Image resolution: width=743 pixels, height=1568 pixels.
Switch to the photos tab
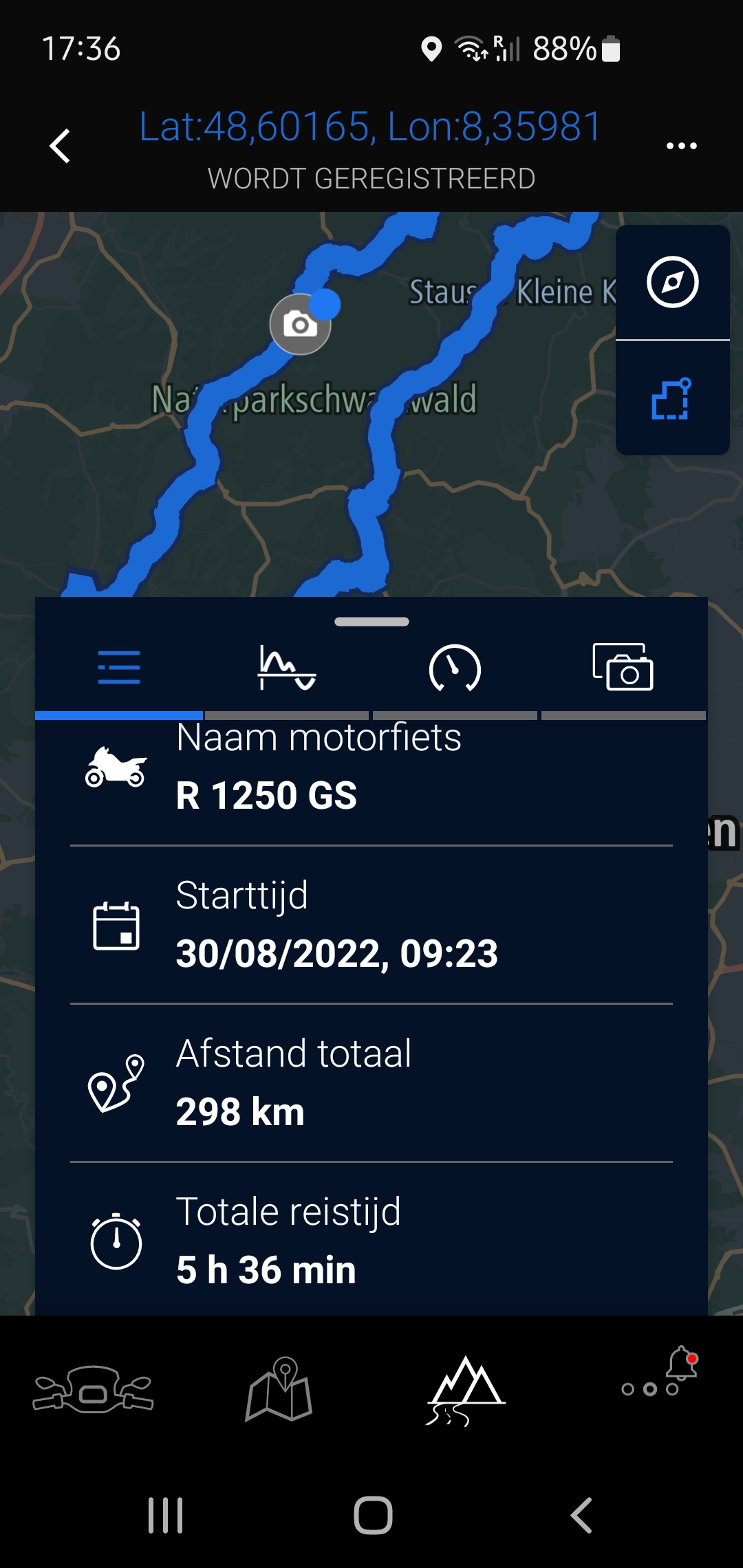click(623, 668)
